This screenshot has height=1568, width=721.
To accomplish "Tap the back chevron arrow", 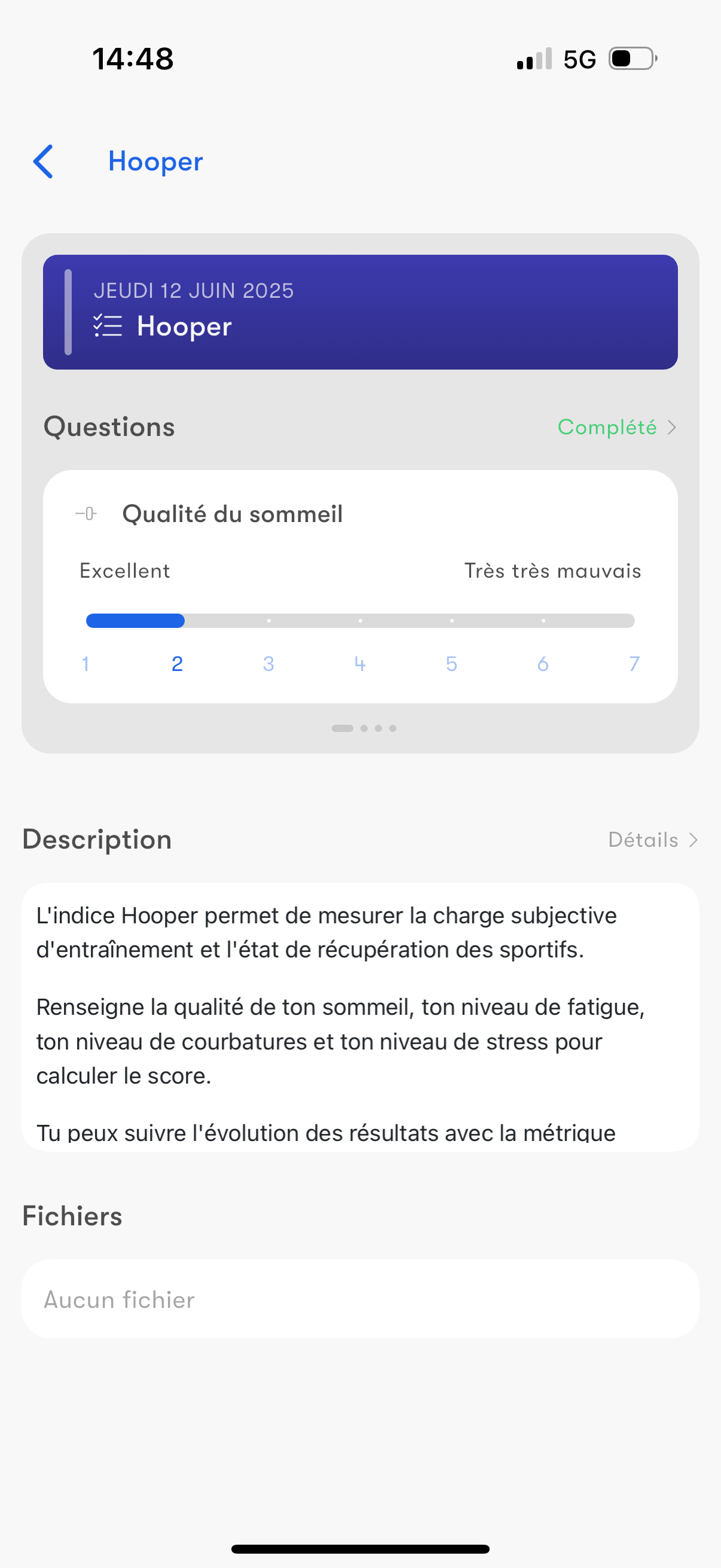I will (42, 162).
